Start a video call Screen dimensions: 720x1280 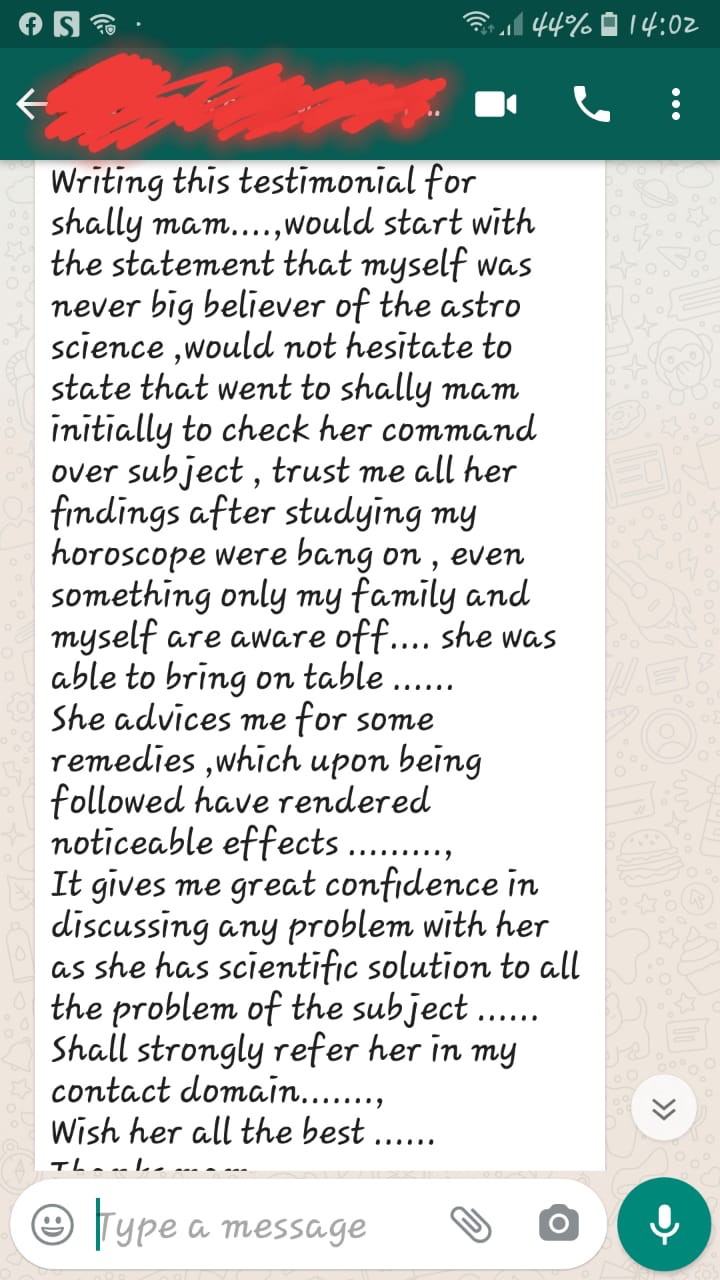coord(496,104)
